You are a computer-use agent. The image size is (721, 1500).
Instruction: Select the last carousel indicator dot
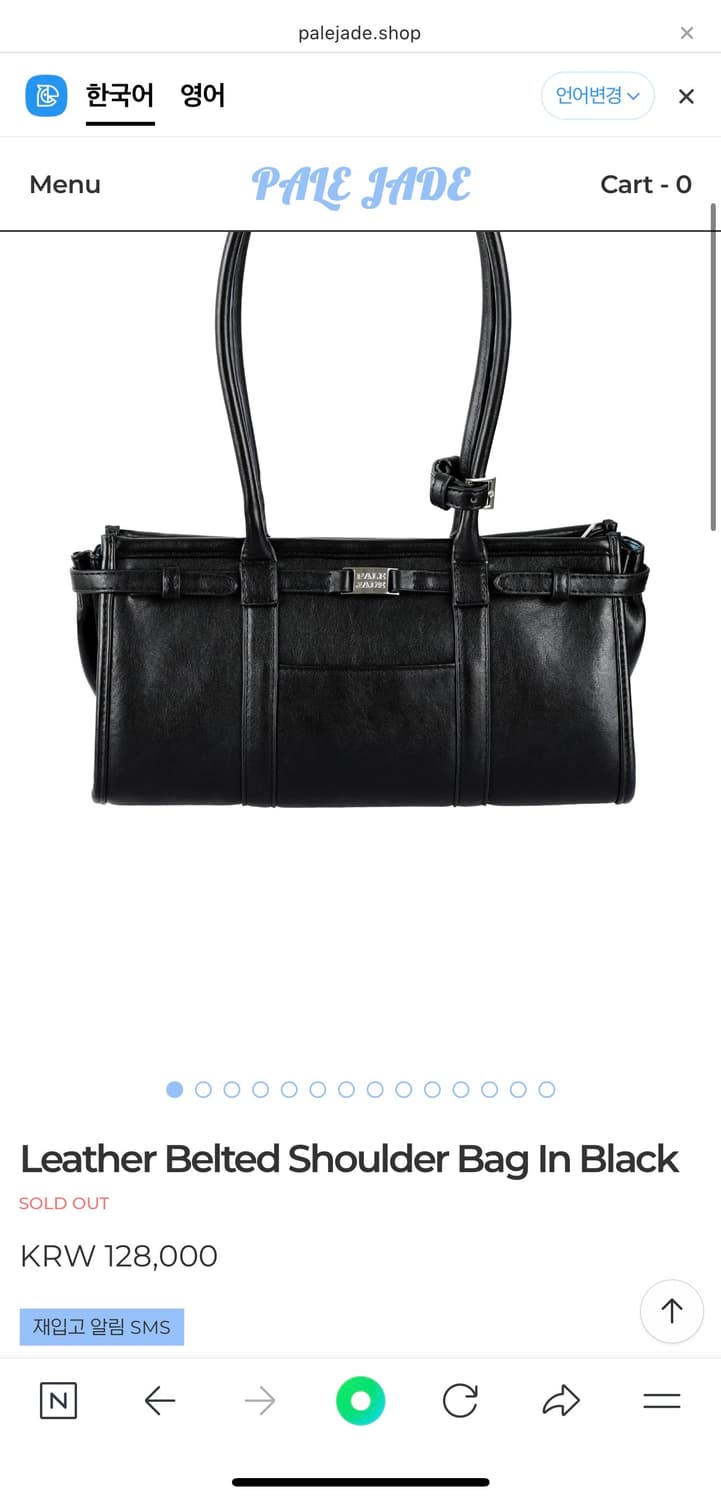click(x=547, y=1089)
